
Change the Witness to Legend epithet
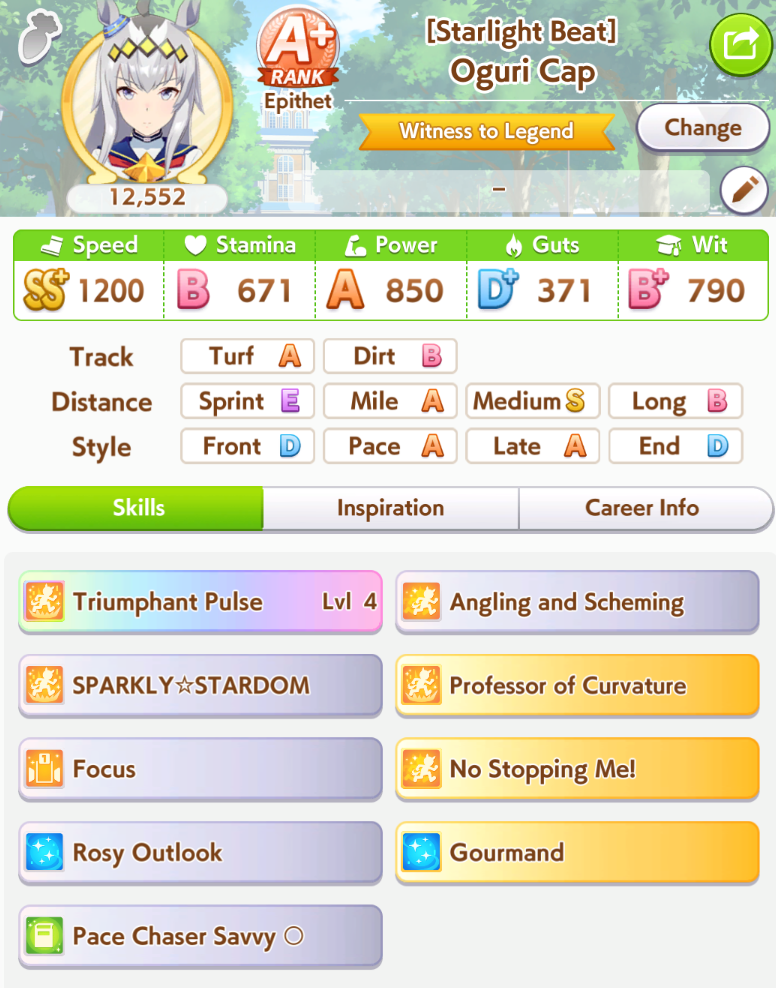(x=703, y=128)
